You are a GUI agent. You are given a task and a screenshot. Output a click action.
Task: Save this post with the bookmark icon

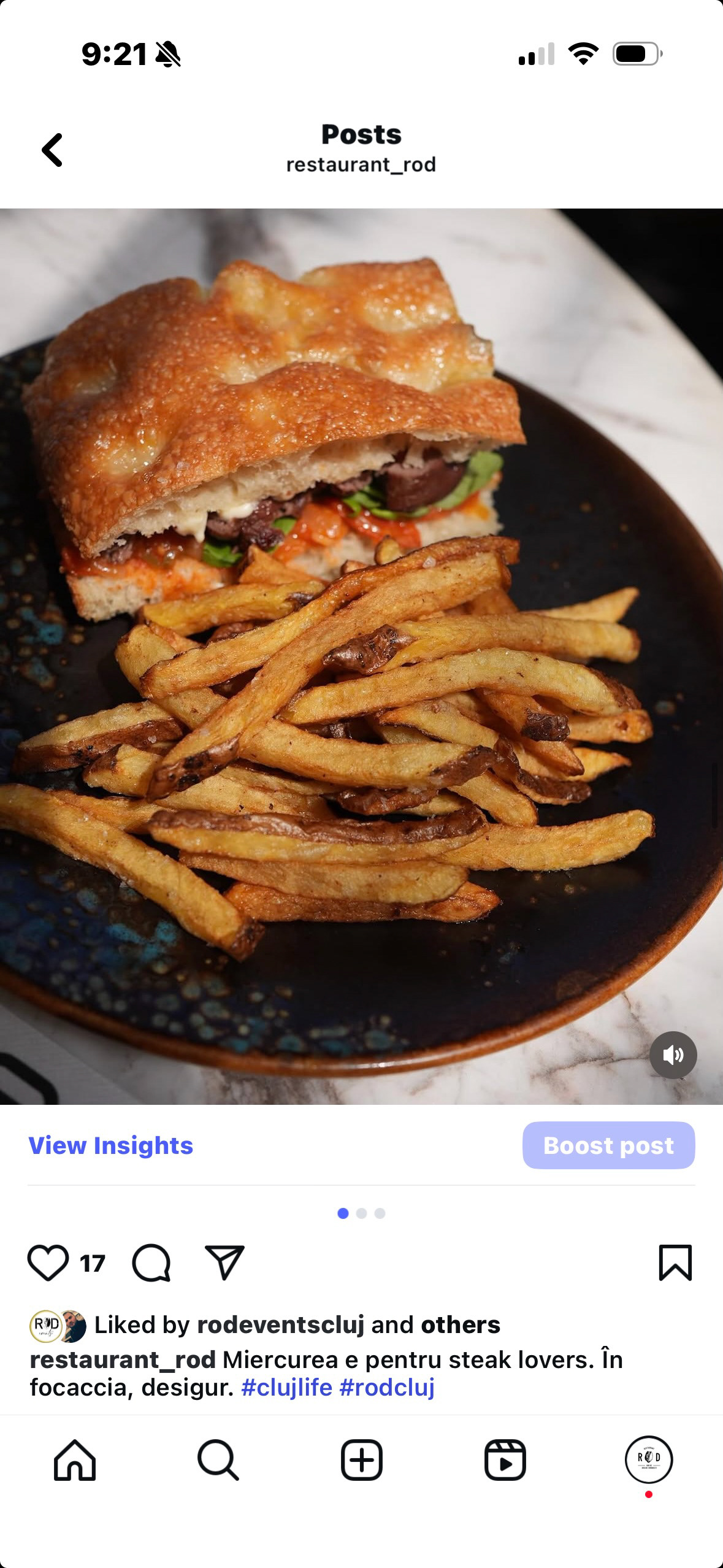click(675, 1263)
